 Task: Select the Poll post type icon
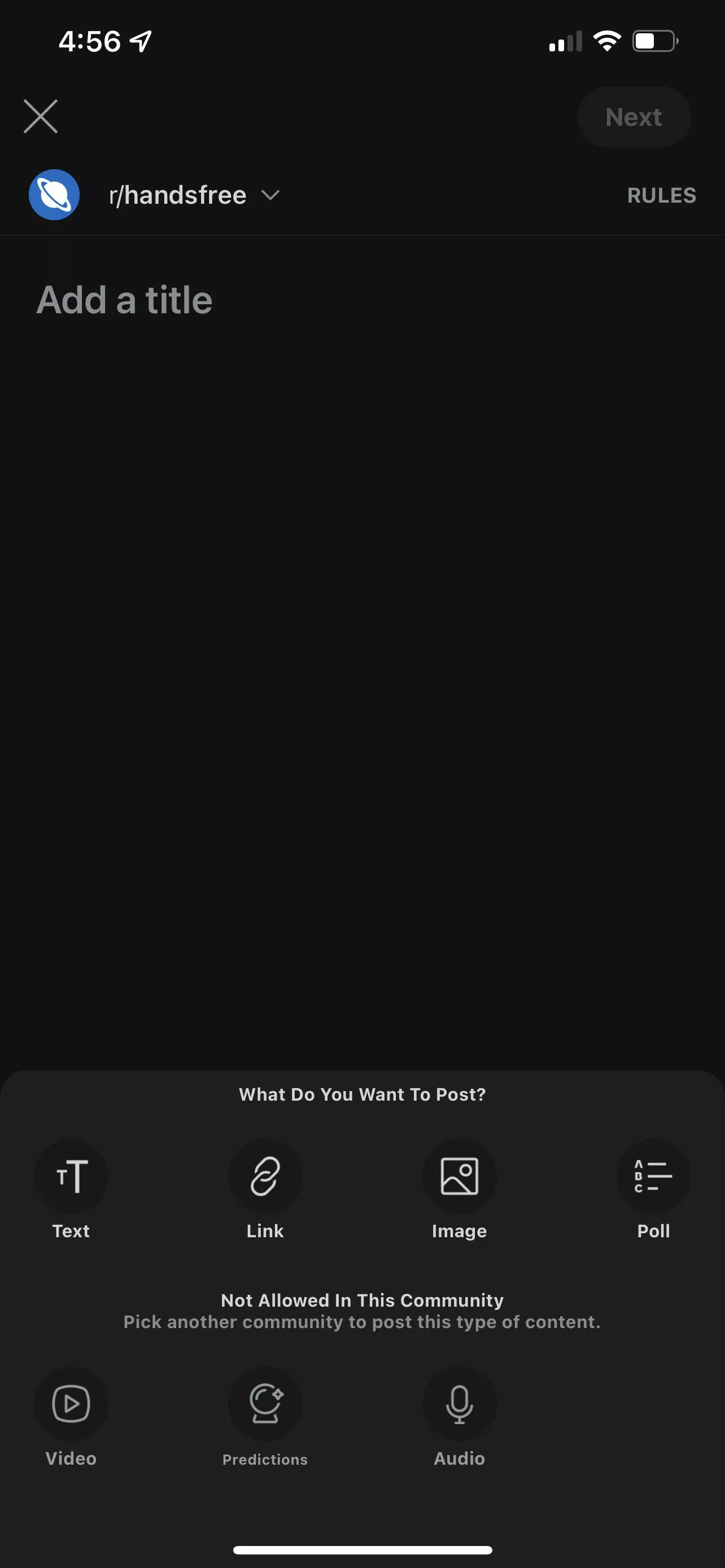[653, 1176]
